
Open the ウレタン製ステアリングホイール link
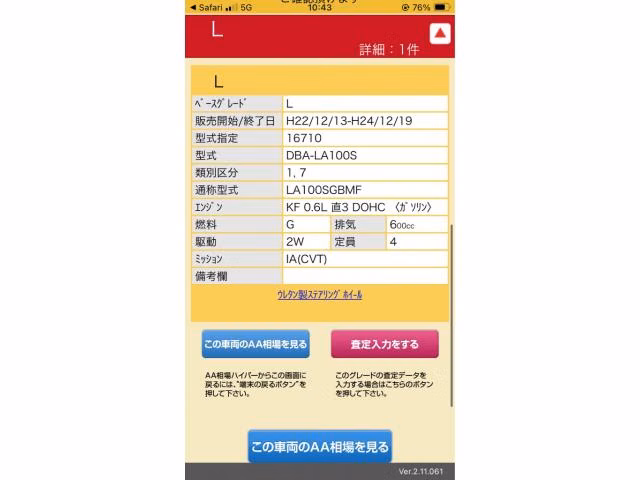pyautogui.click(x=320, y=295)
